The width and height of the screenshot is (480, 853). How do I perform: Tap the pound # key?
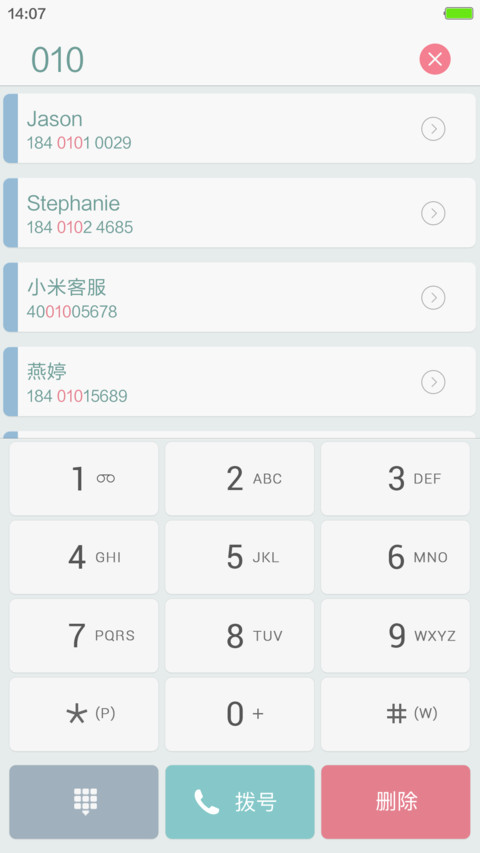pyautogui.click(x=395, y=714)
